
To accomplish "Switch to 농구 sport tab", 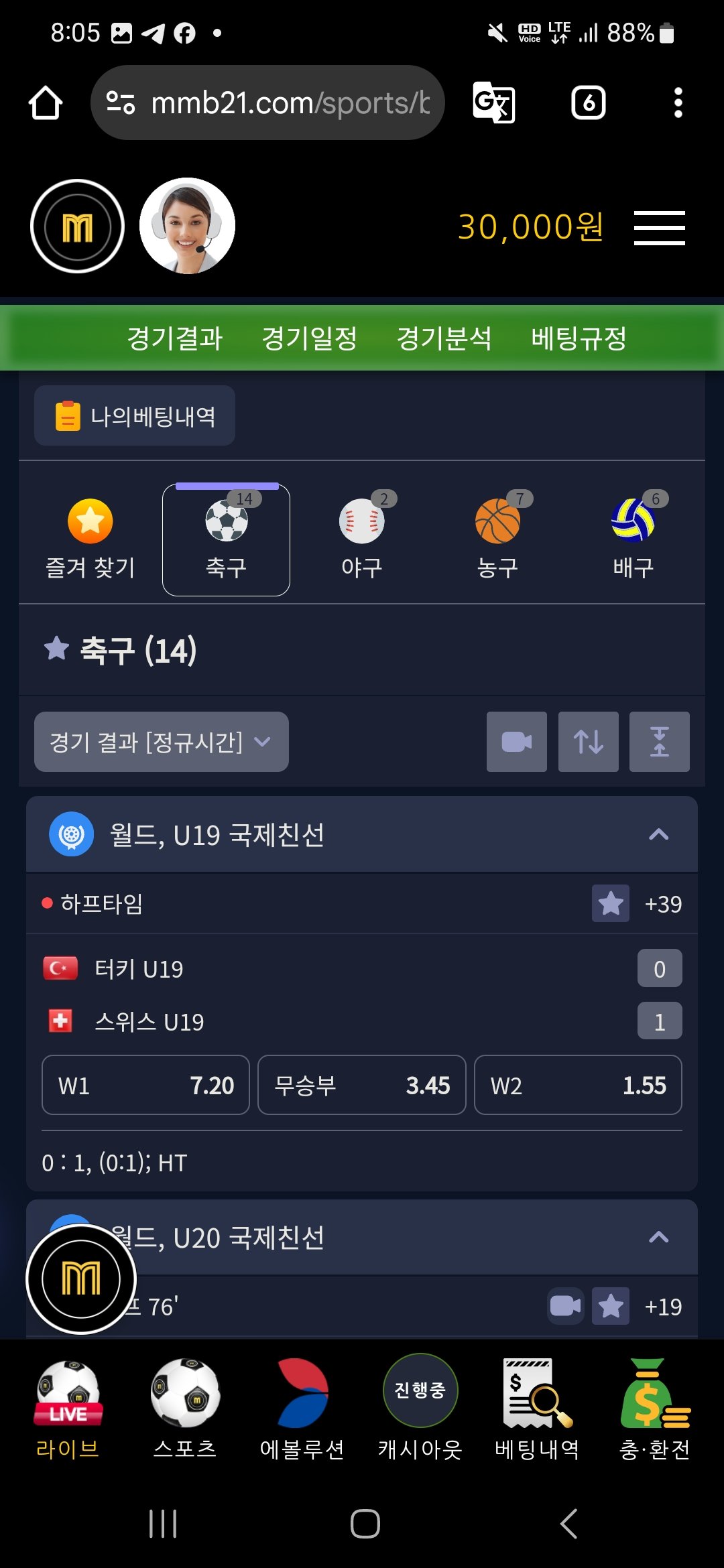I will [x=497, y=539].
